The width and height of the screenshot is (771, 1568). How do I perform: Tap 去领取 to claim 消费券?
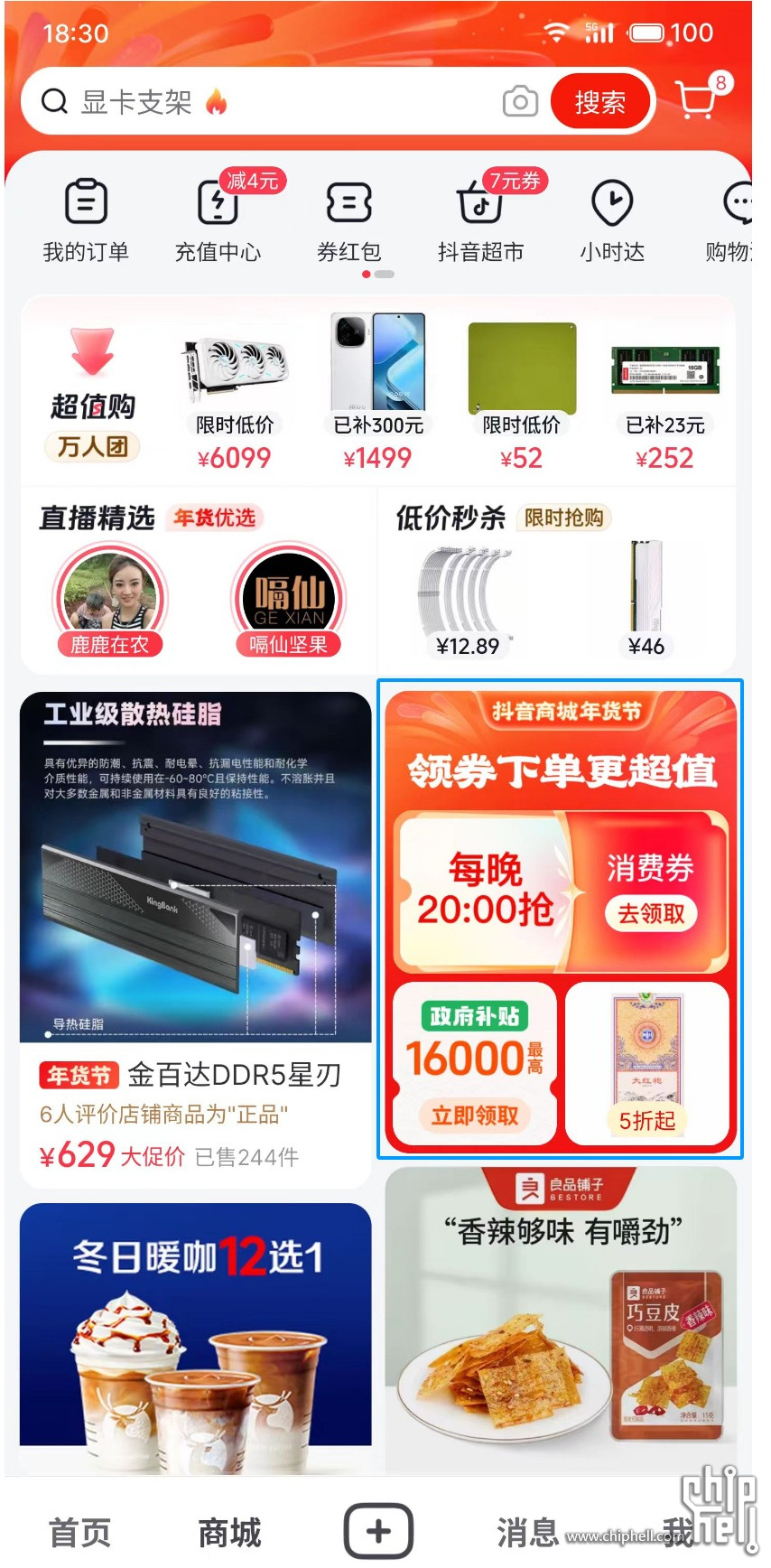pos(651,913)
